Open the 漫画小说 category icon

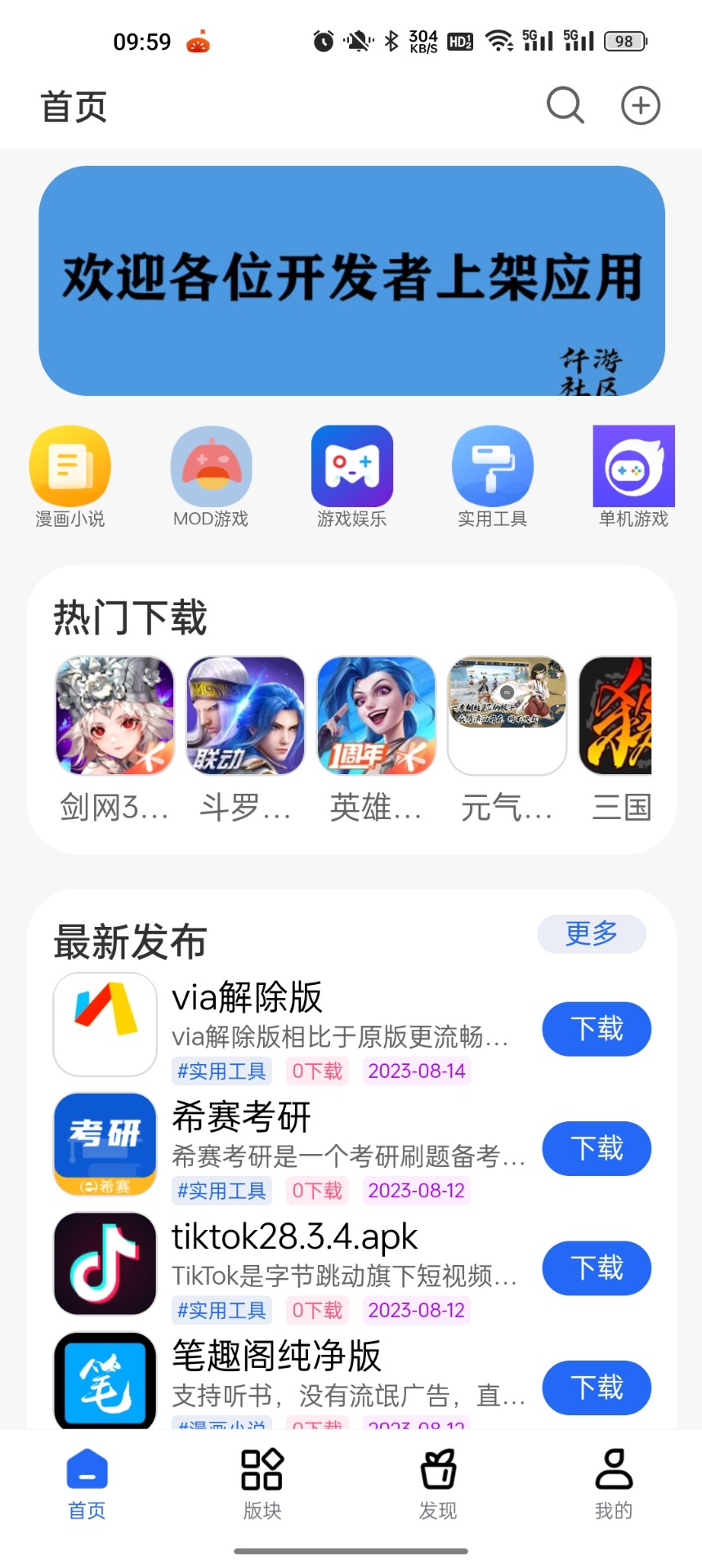(69, 476)
